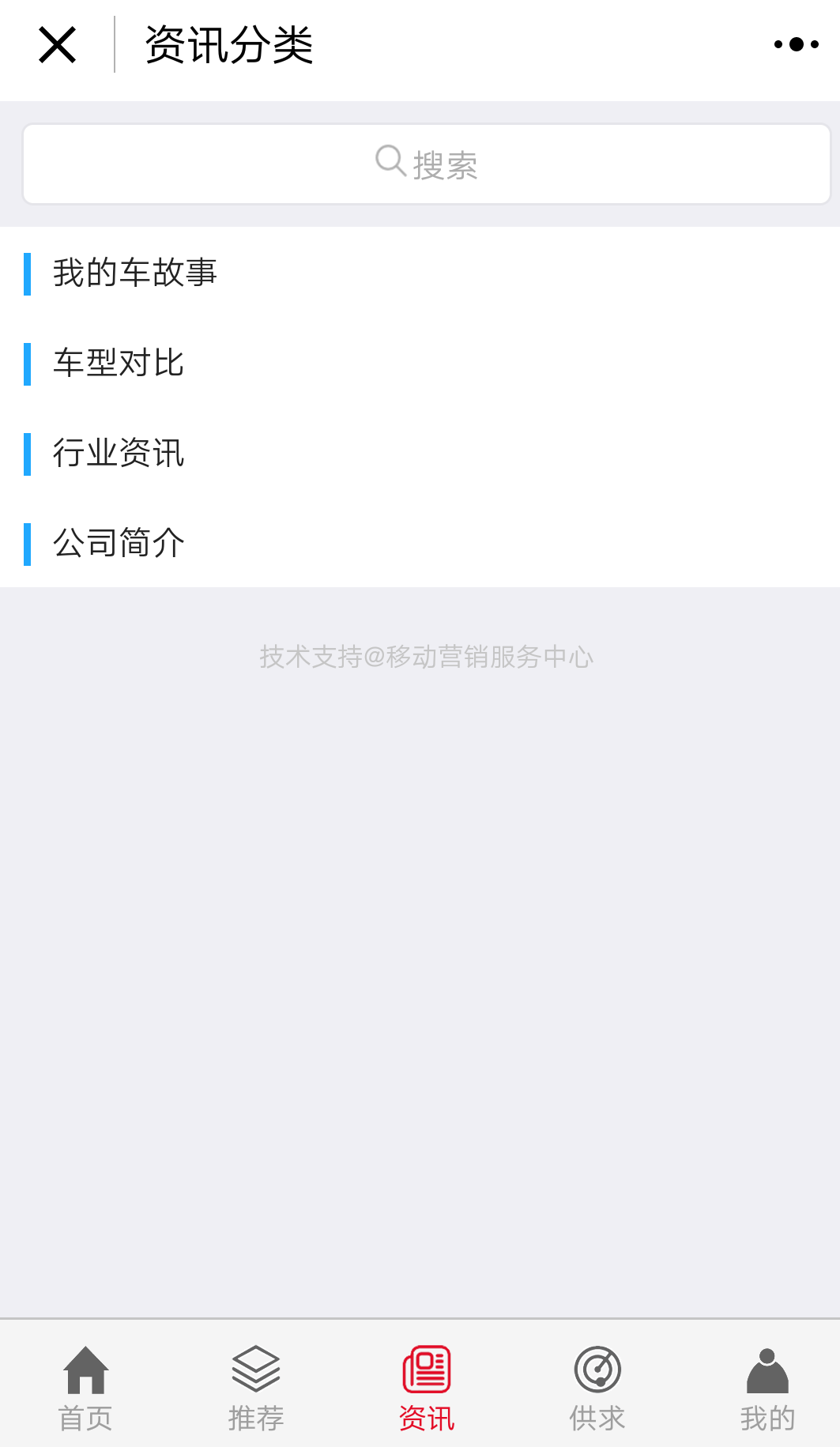Open the three-dot more options menu
The width and height of the screenshot is (840, 1447).
coord(796,44)
